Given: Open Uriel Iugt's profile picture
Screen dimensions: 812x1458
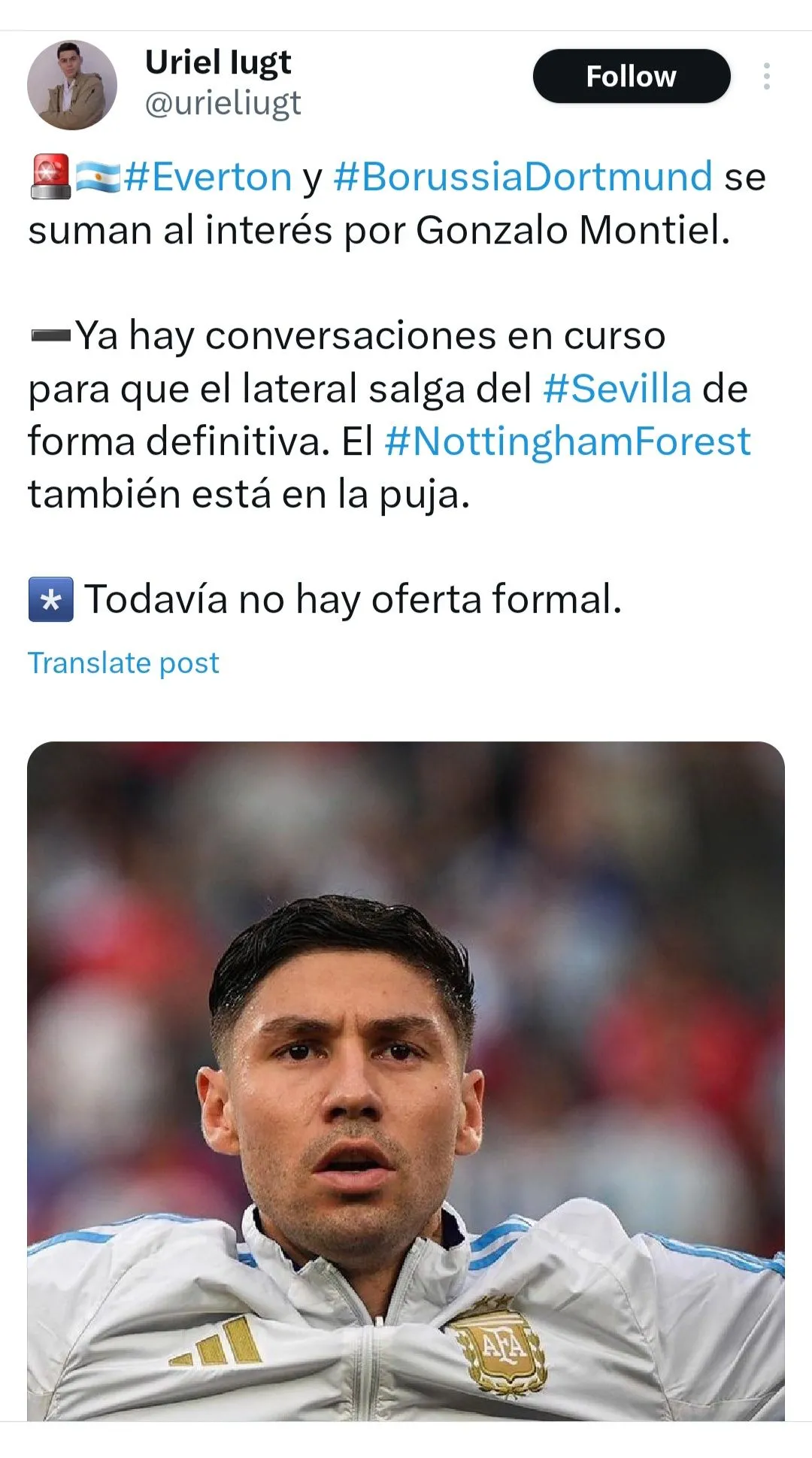Looking at the screenshot, I should click(x=72, y=85).
